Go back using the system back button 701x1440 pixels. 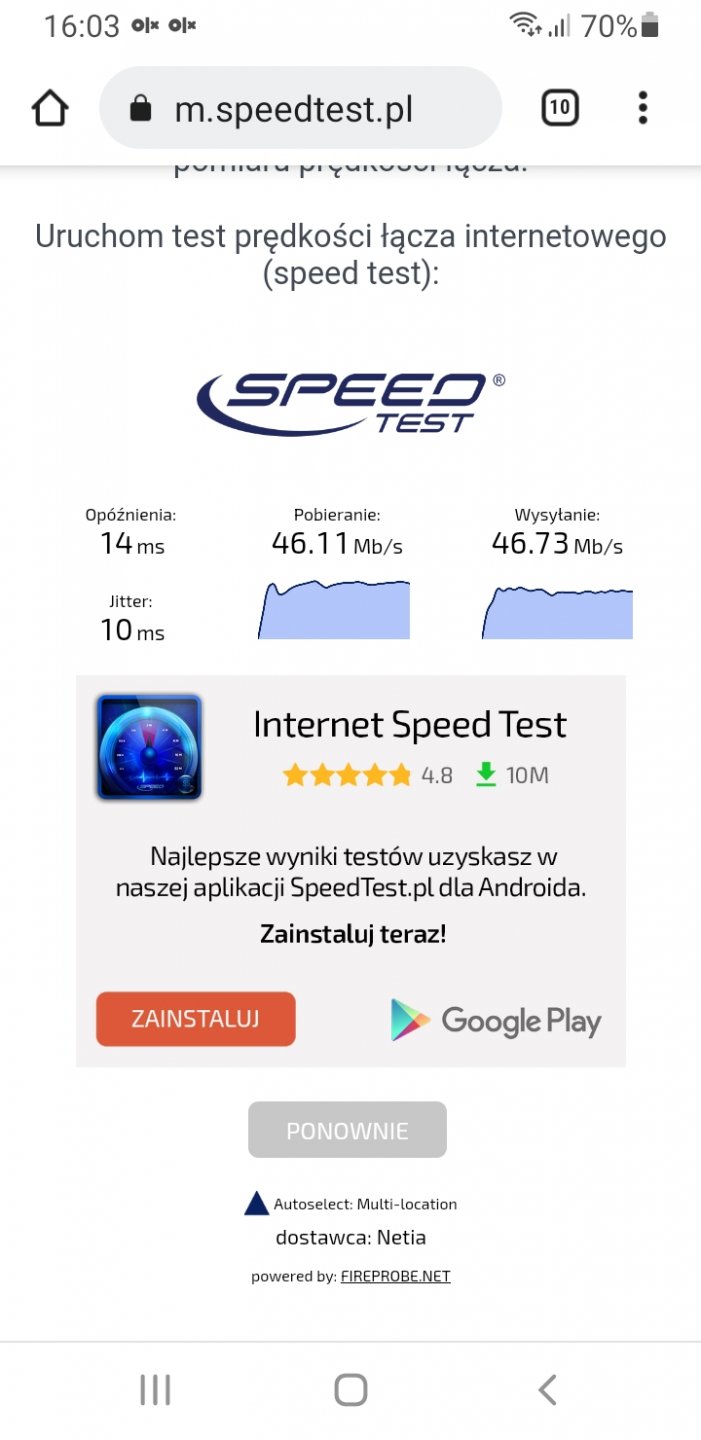click(546, 1389)
